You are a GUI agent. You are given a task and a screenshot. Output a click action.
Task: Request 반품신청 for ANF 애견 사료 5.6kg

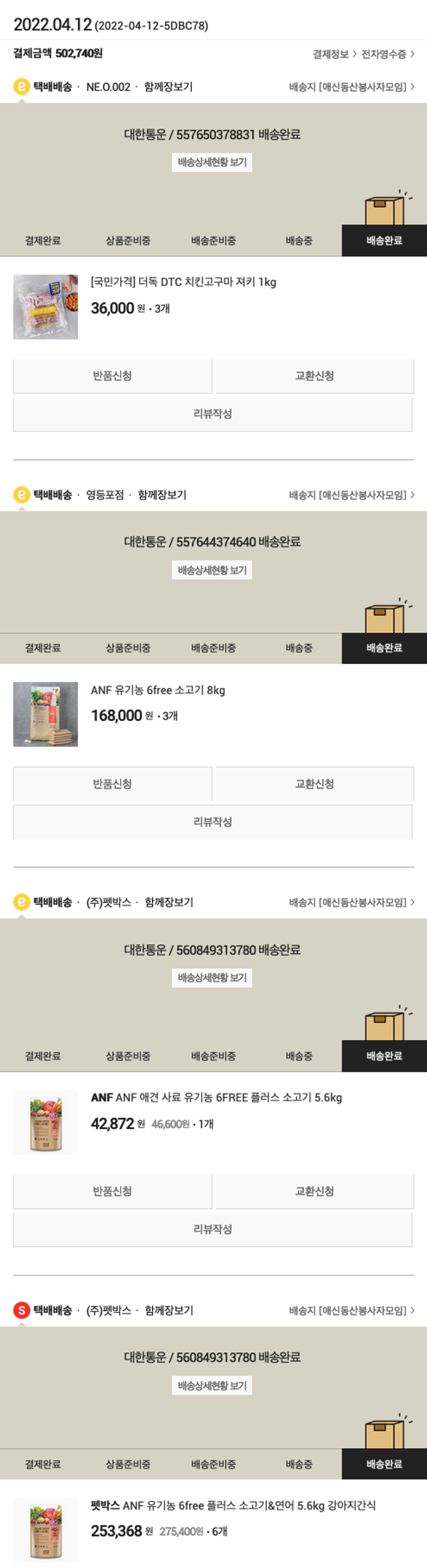[x=113, y=1191]
